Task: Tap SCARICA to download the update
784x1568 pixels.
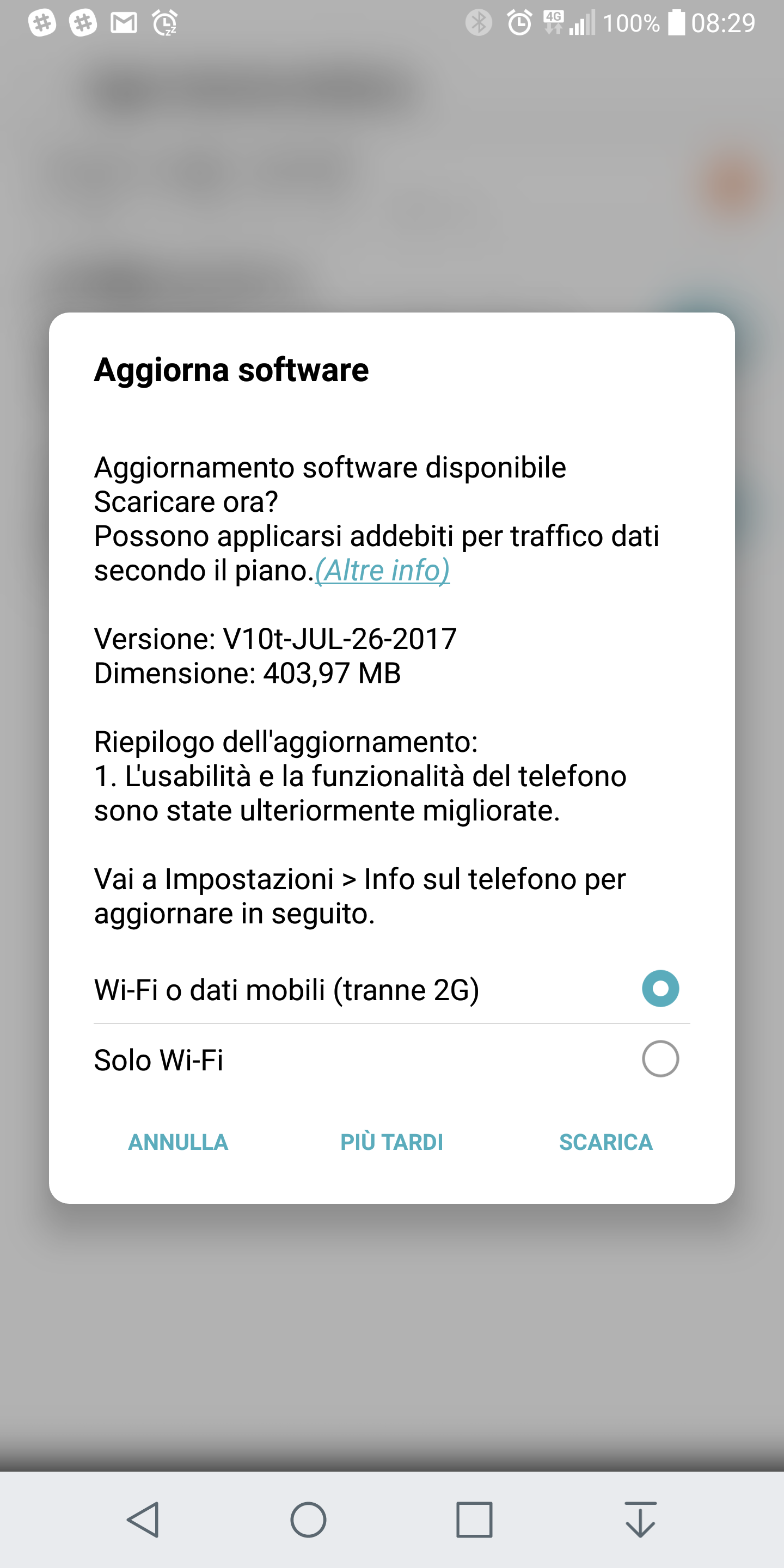Action: click(x=605, y=1142)
